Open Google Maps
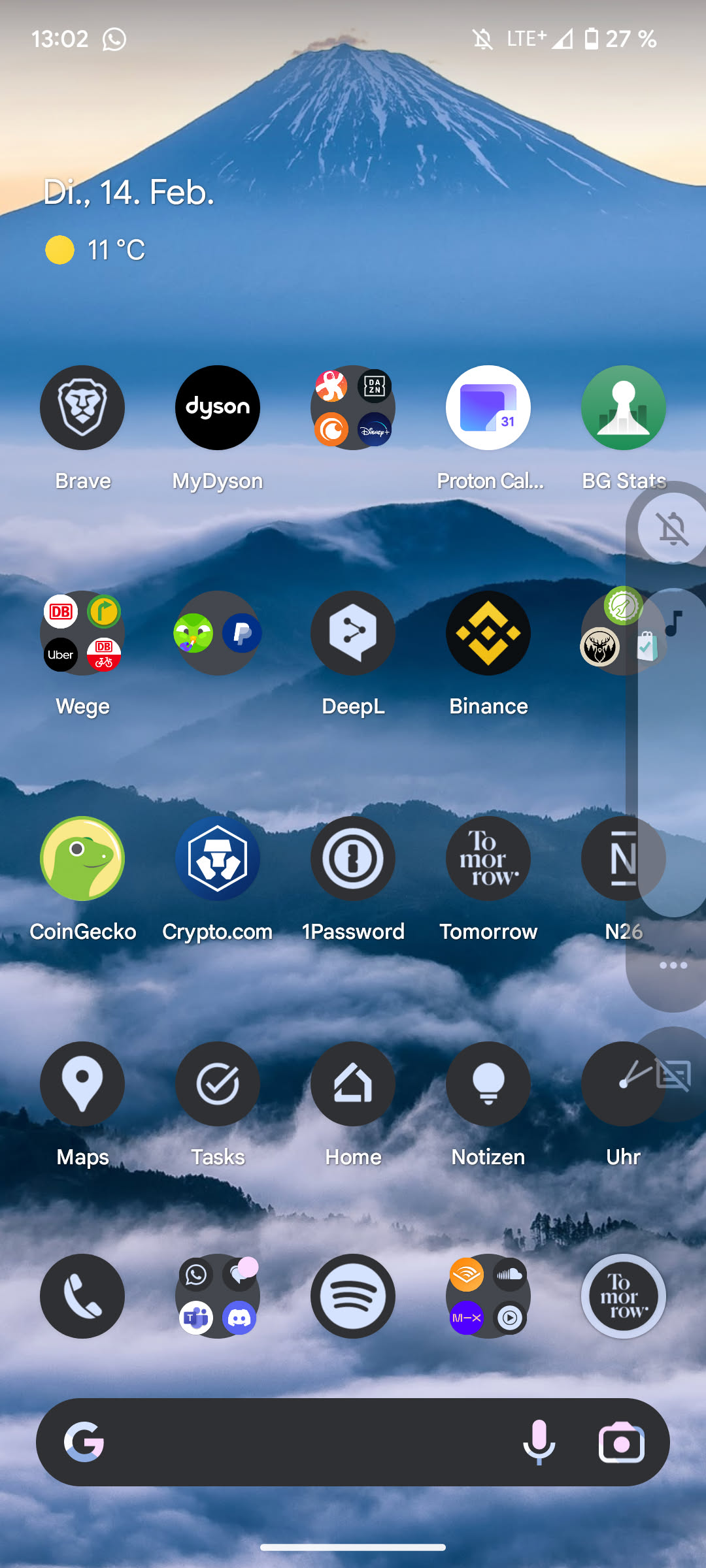Image resolution: width=706 pixels, height=1568 pixels. pyautogui.click(x=82, y=1084)
